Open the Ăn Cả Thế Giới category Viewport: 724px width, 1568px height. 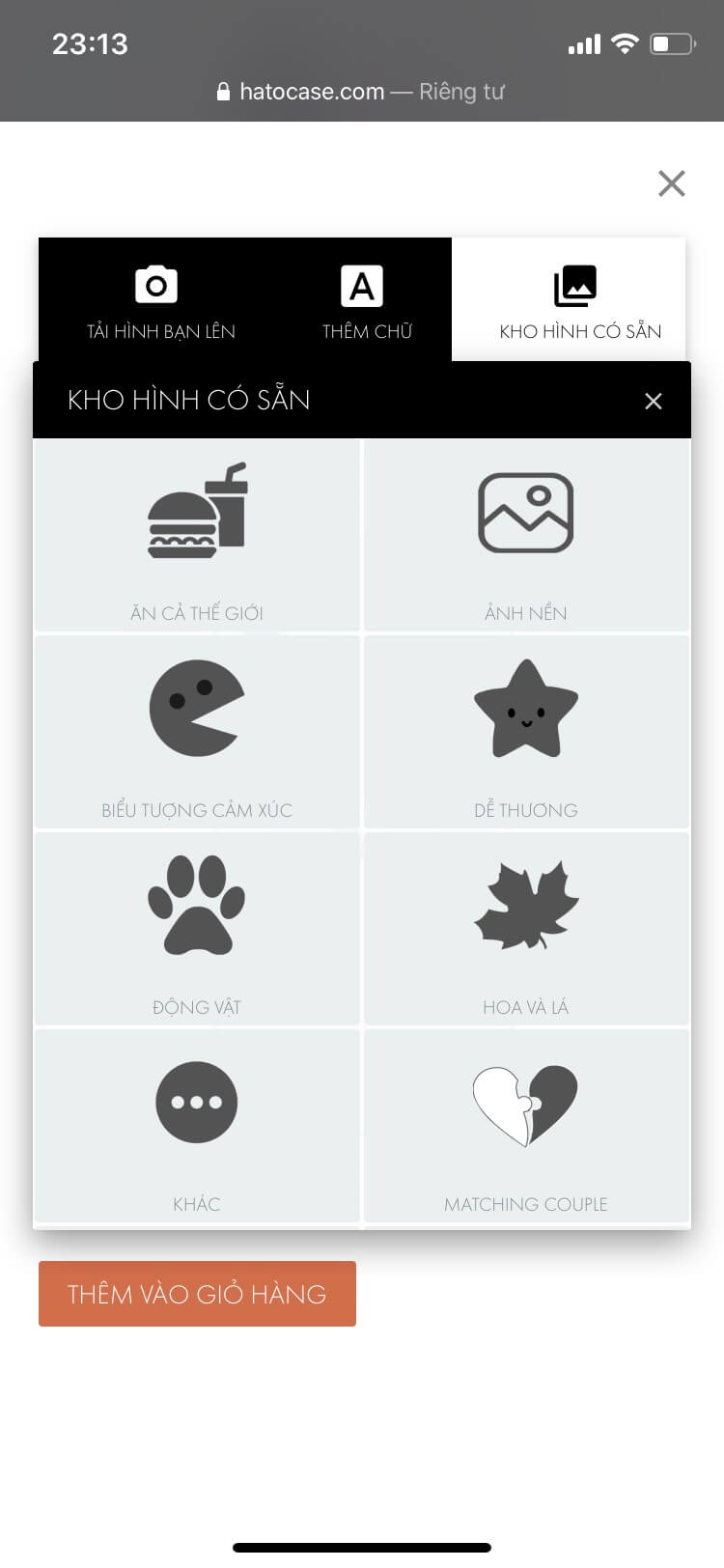coord(197,536)
